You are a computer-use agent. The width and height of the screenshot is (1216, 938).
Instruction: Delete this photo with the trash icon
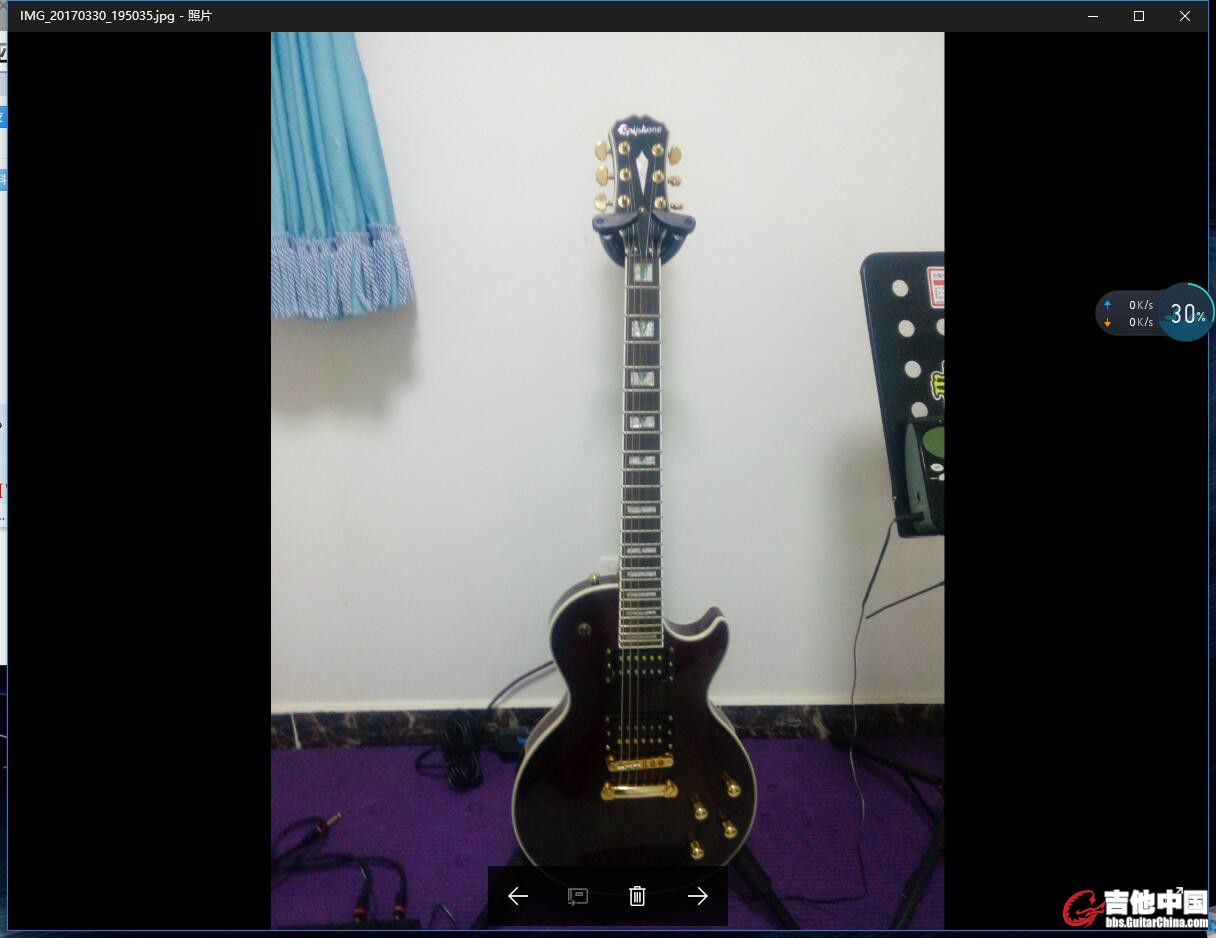click(637, 896)
